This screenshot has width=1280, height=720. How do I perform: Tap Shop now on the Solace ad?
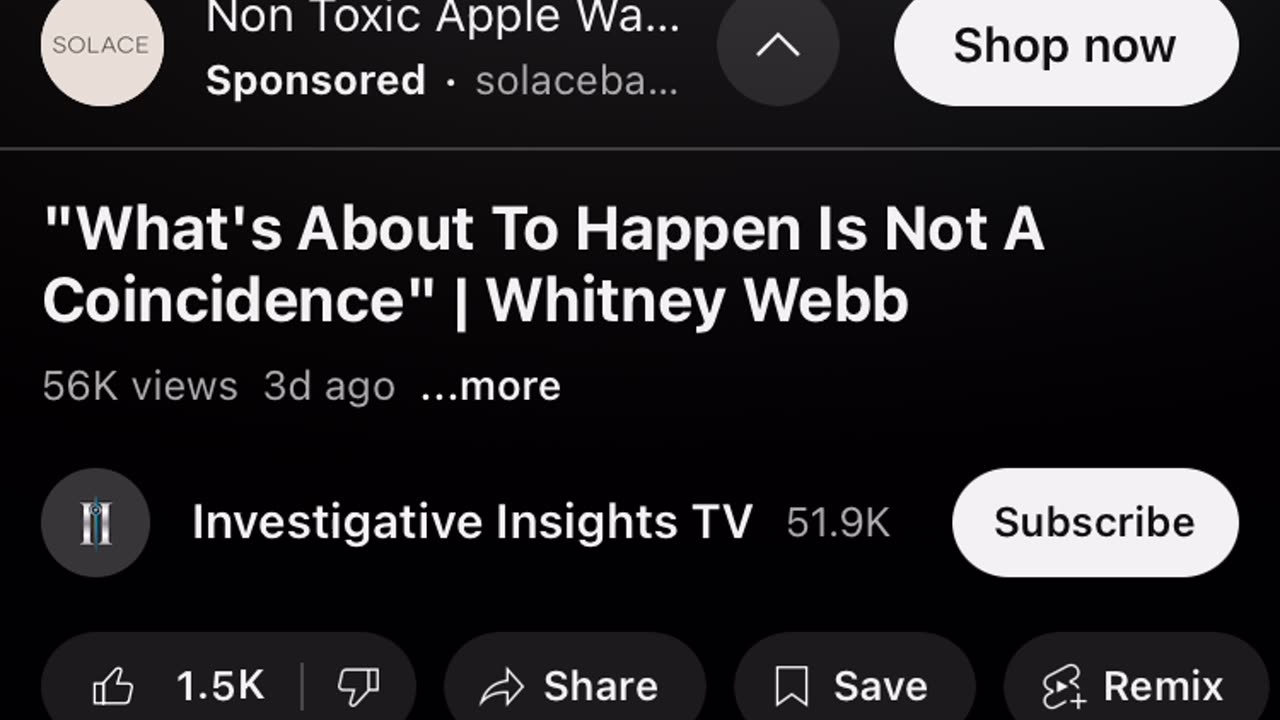(x=1065, y=46)
